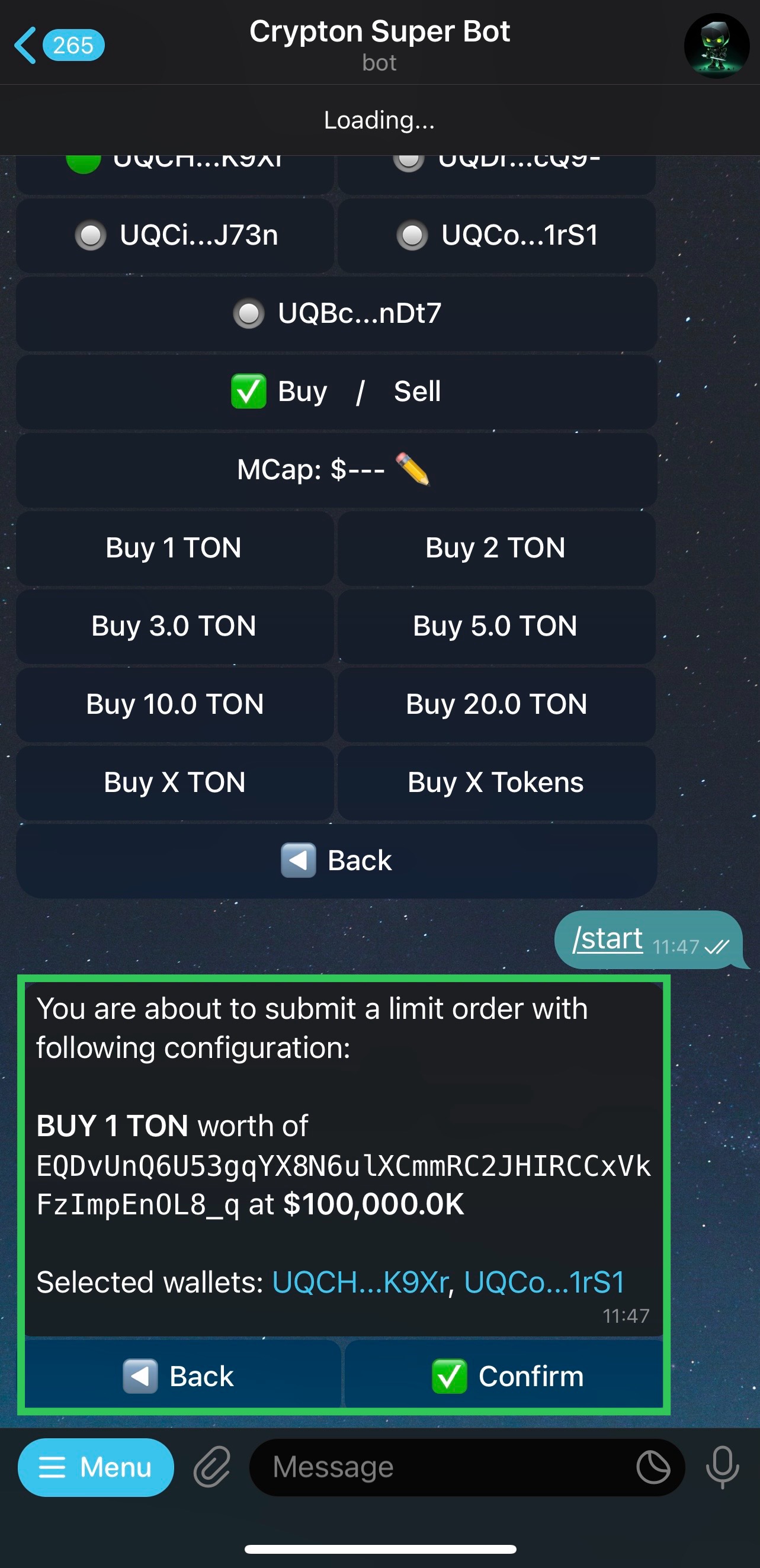Choose Buy 10.0 TON
This screenshot has height=1568, width=760.
[x=175, y=704]
